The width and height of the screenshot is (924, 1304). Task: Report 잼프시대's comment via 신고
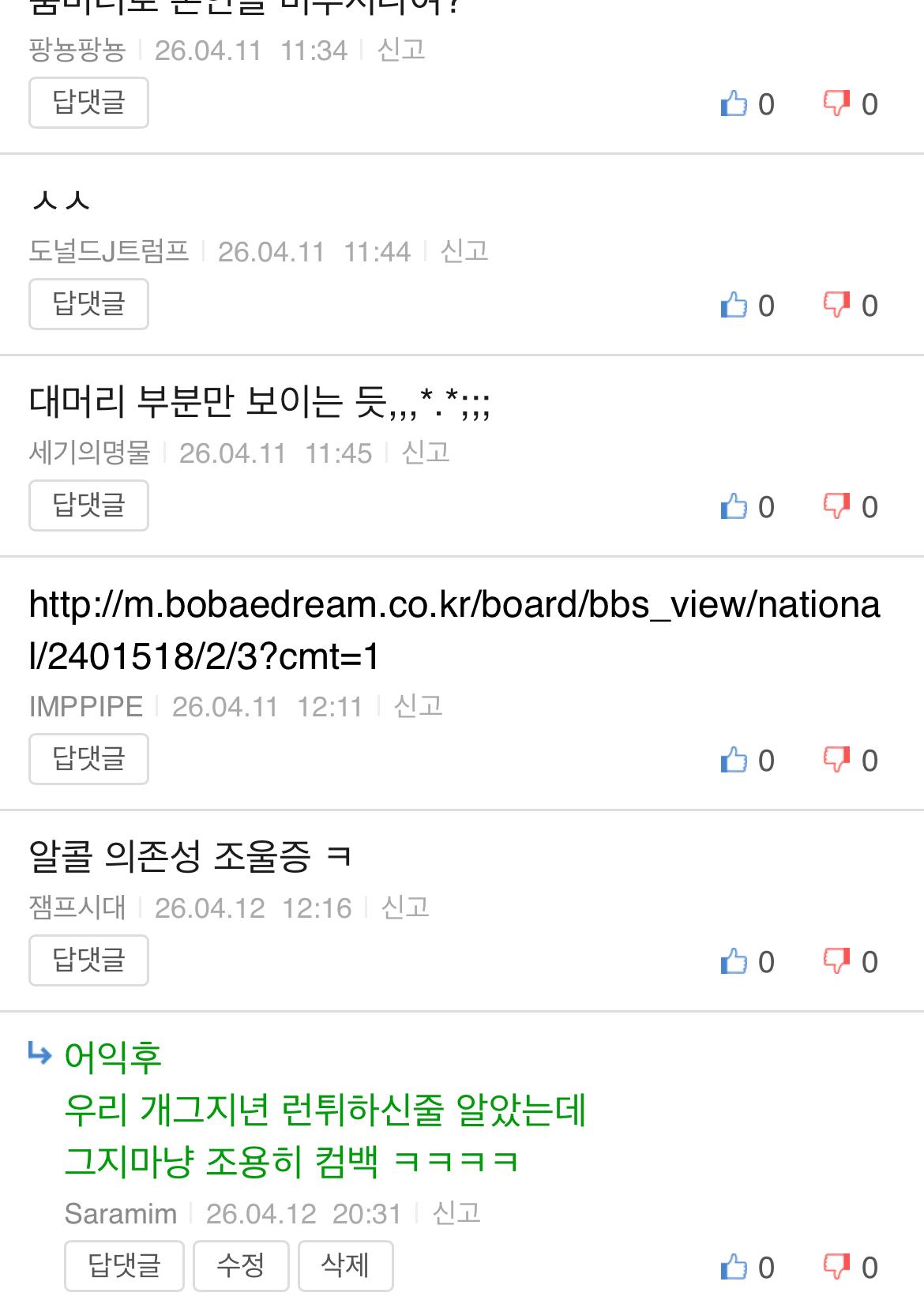(x=404, y=908)
